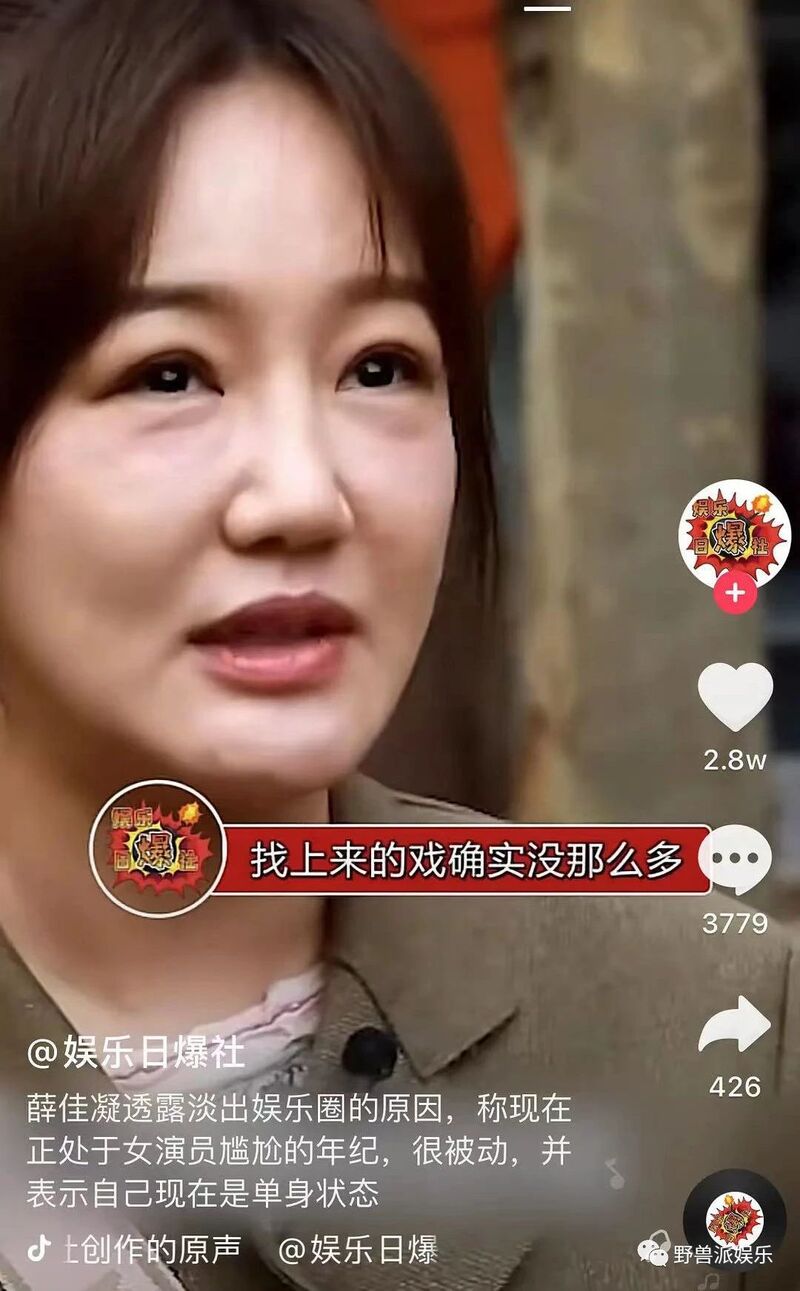Open the @娱乐日爆社 username link
This screenshot has height=1291, width=800.
(x=135, y=1052)
